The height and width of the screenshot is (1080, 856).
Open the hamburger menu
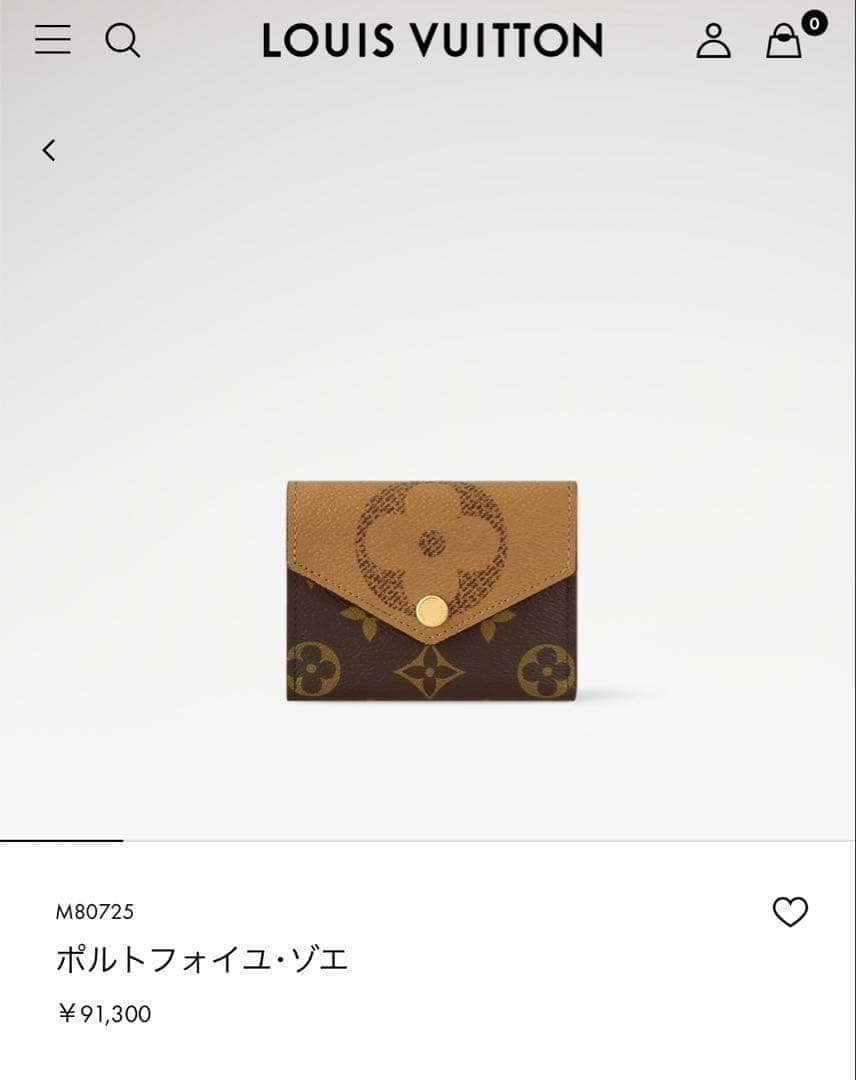(x=53, y=40)
